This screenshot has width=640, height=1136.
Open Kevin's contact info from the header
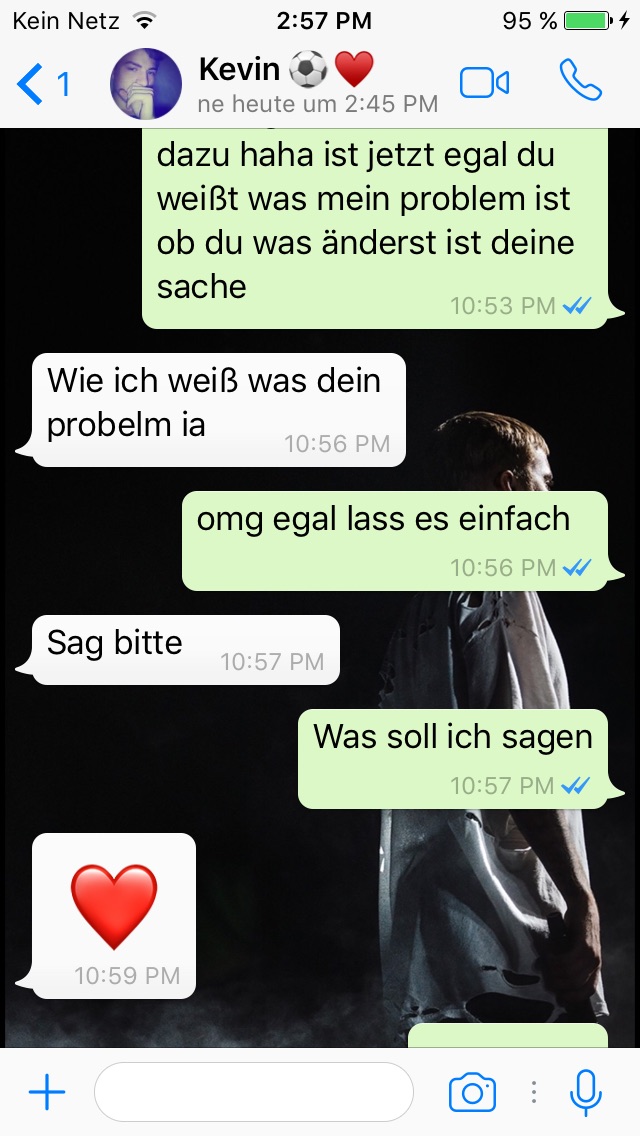click(x=300, y=84)
